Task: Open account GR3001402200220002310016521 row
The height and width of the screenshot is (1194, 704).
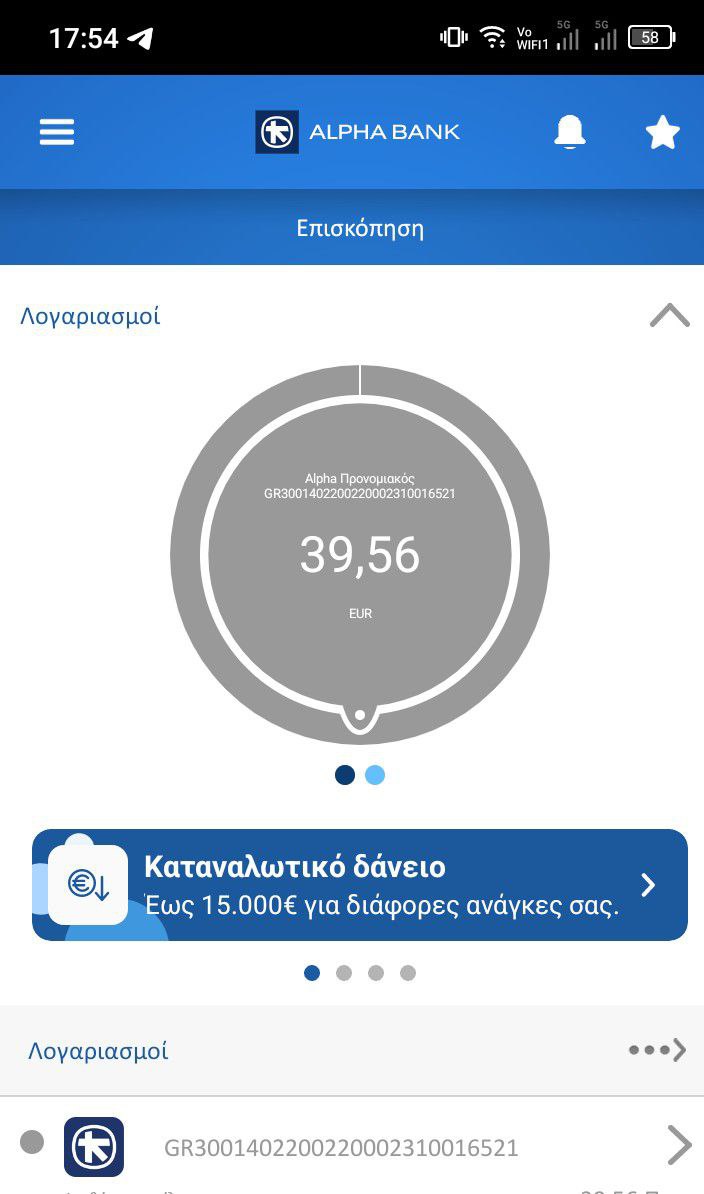Action: [360, 1147]
